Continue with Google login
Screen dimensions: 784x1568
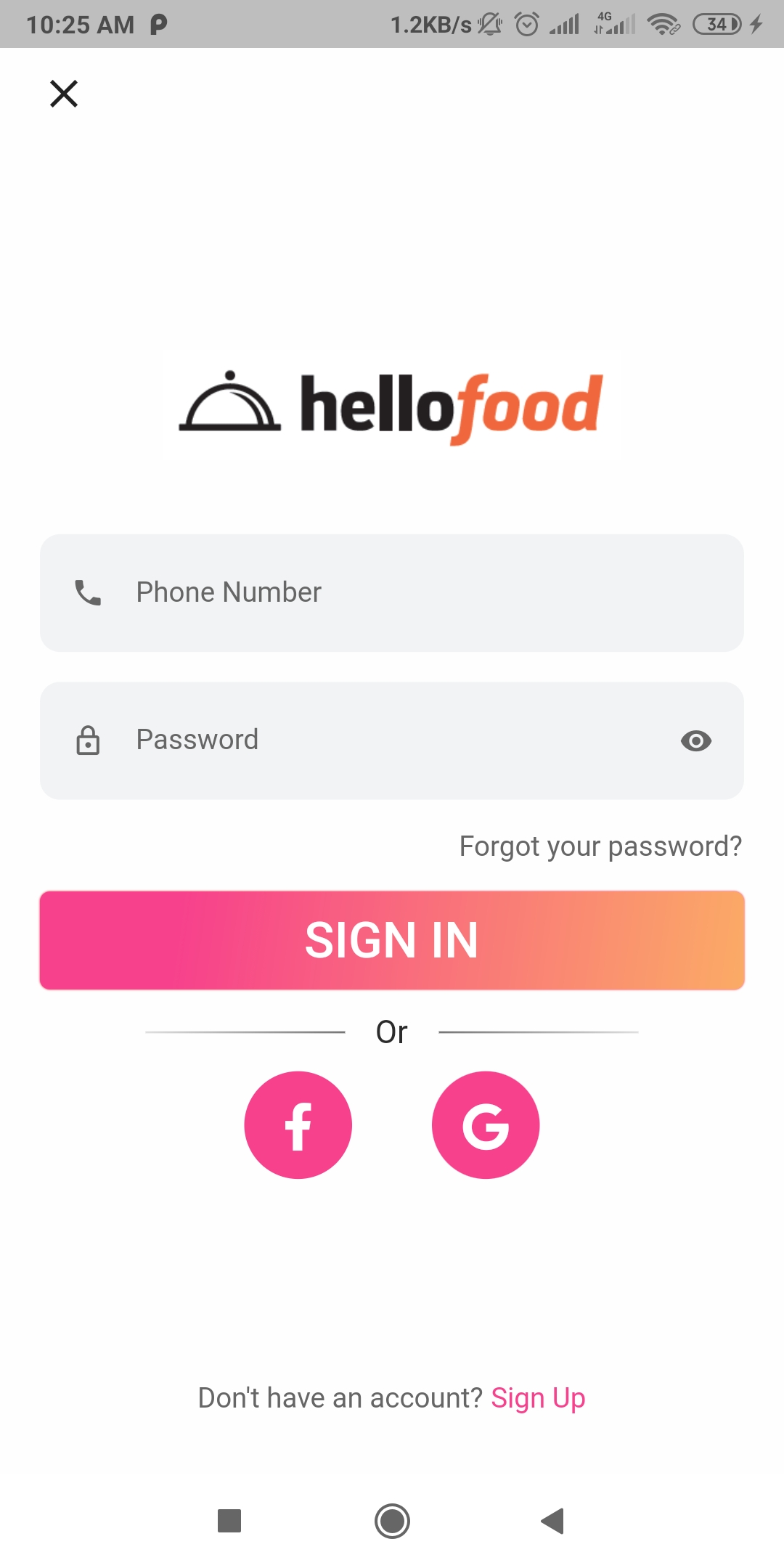(486, 1125)
